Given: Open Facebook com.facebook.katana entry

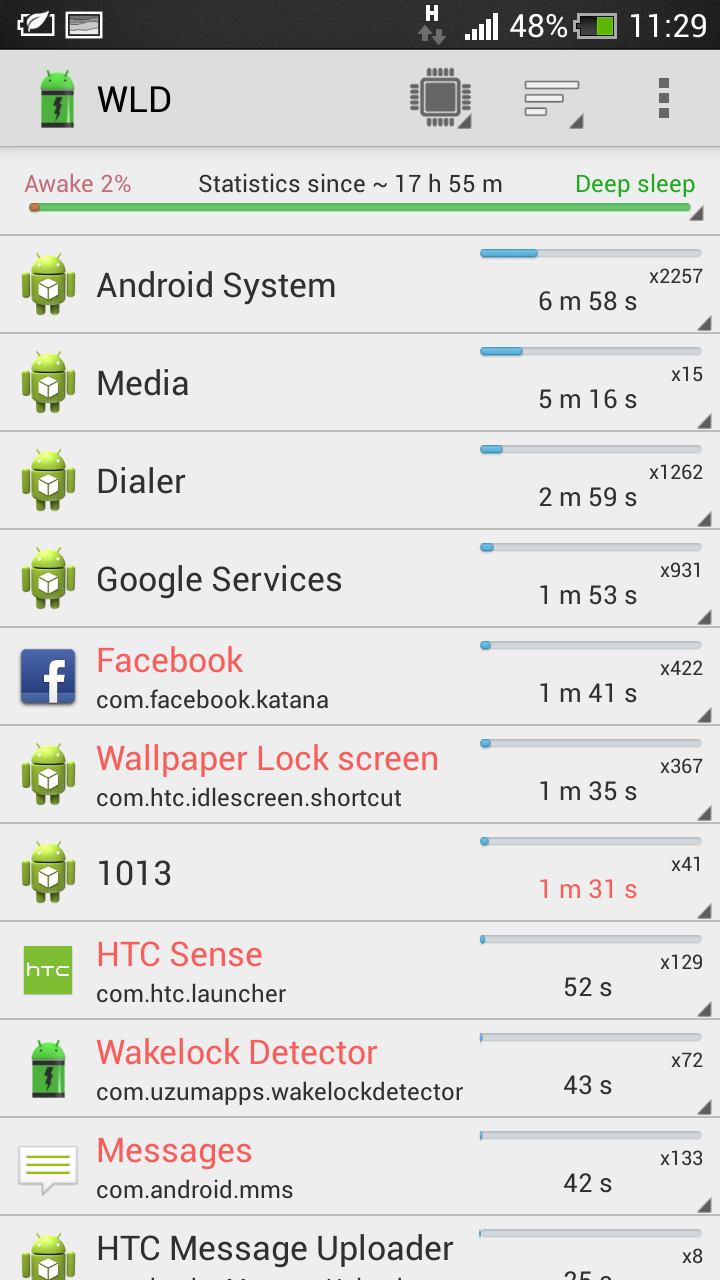Looking at the screenshot, I should (360, 677).
